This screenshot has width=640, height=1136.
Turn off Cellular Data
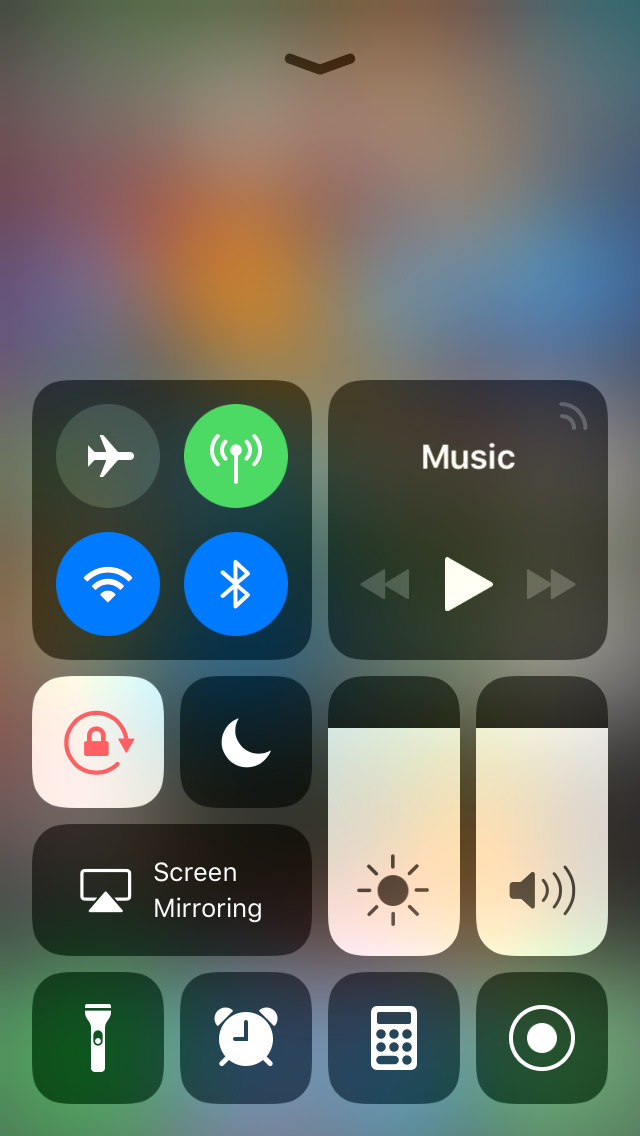click(236, 456)
